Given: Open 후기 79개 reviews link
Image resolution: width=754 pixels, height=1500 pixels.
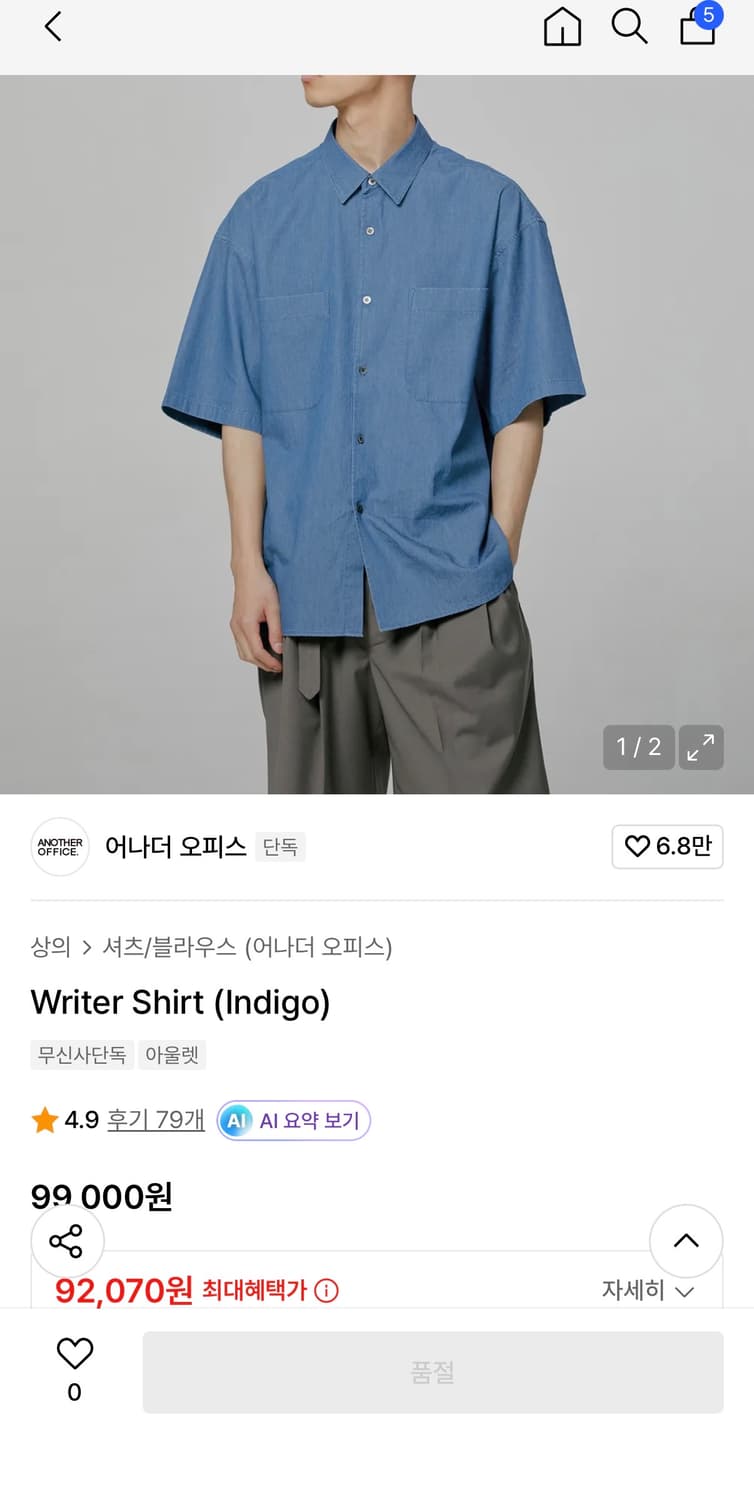Looking at the screenshot, I should click(154, 1120).
